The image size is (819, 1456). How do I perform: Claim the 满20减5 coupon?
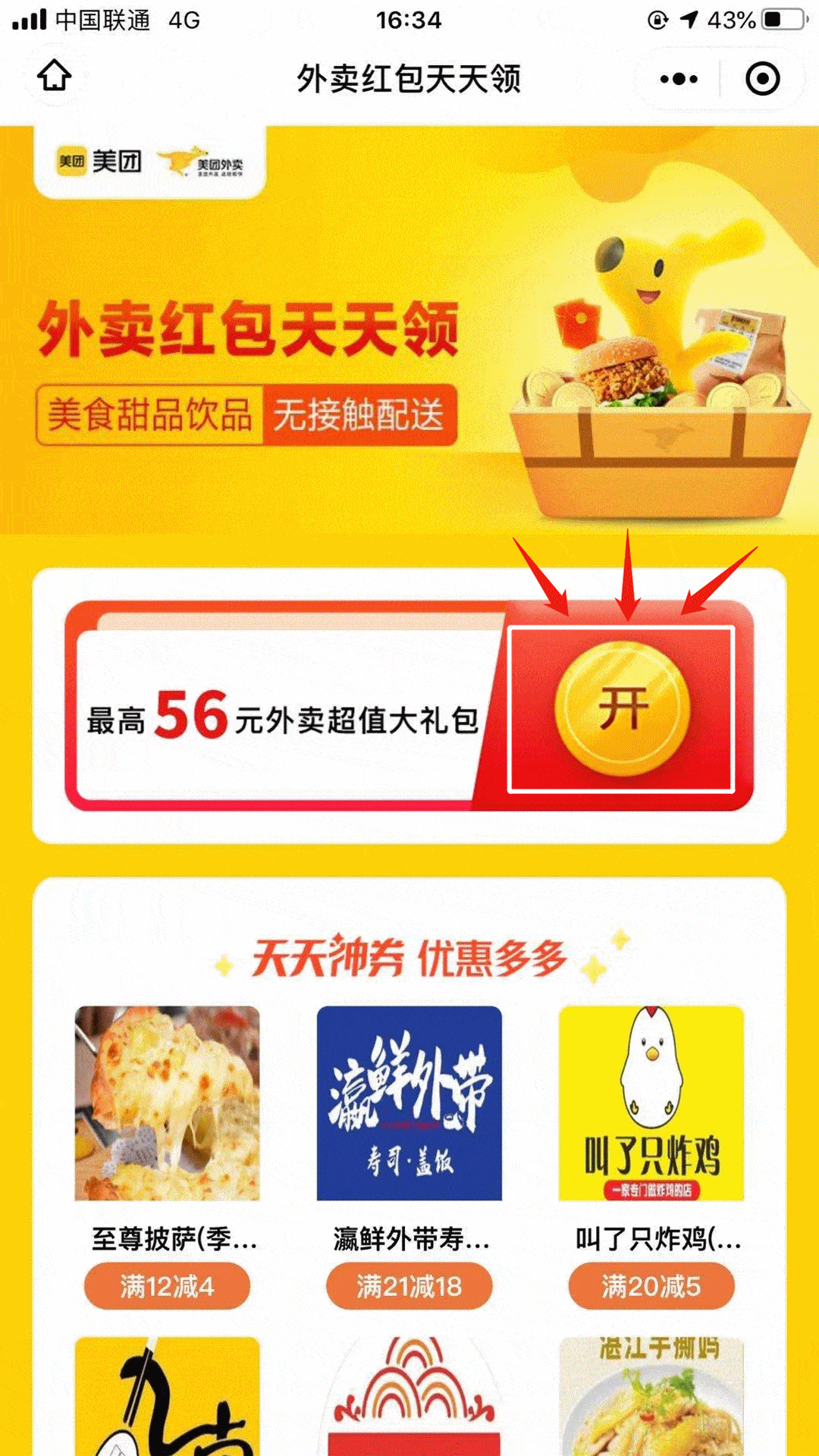pyautogui.click(x=651, y=1286)
